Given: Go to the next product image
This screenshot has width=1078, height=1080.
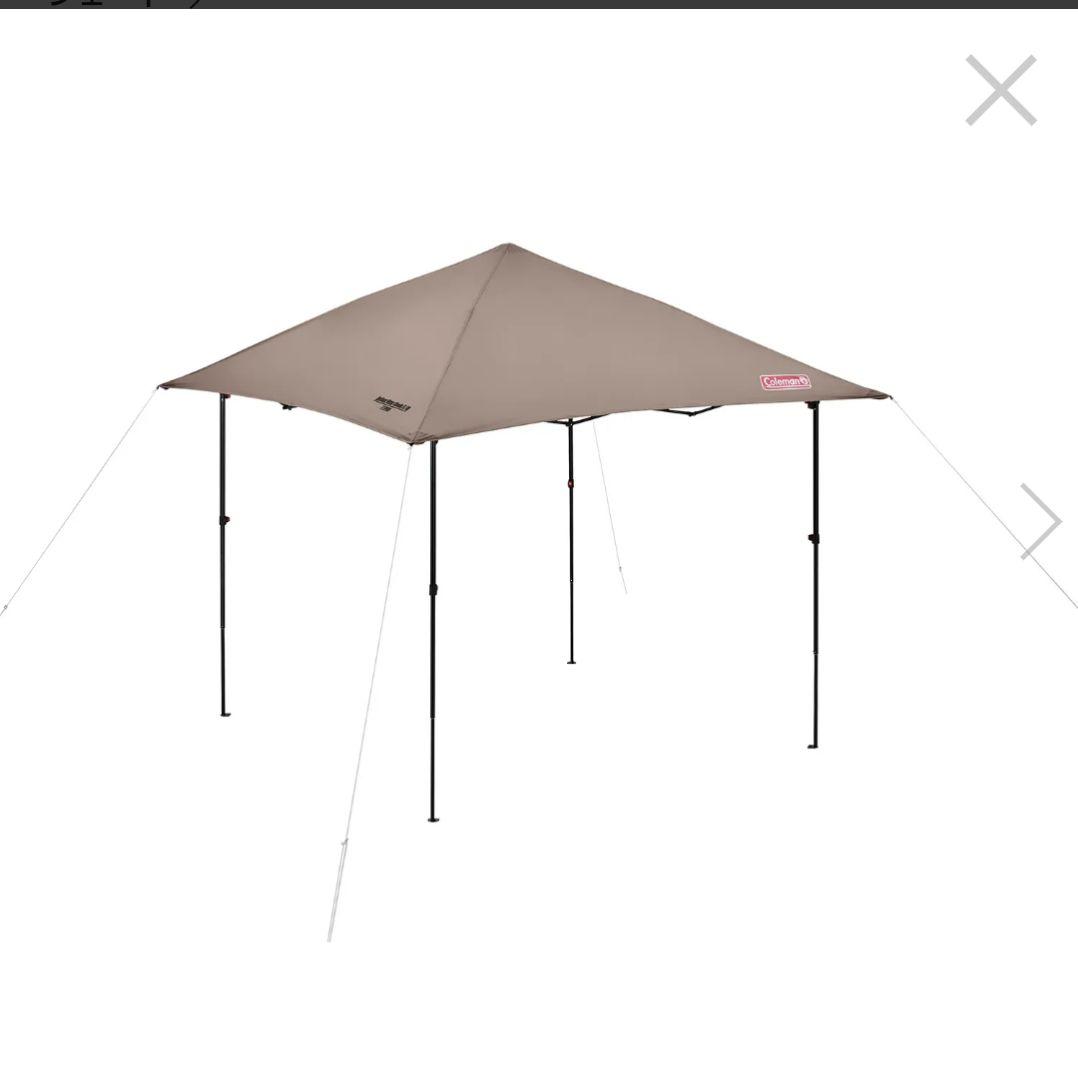Looking at the screenshot, I should [1040, 521].
